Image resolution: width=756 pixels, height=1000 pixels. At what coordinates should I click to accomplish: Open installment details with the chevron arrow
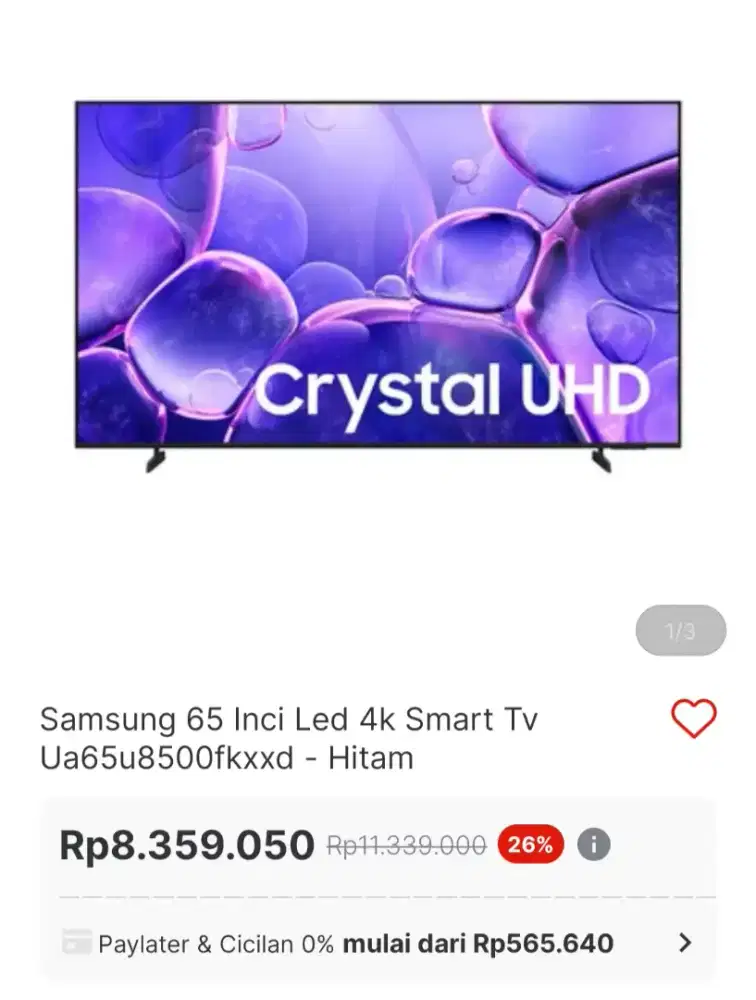[x=687, y=943]
